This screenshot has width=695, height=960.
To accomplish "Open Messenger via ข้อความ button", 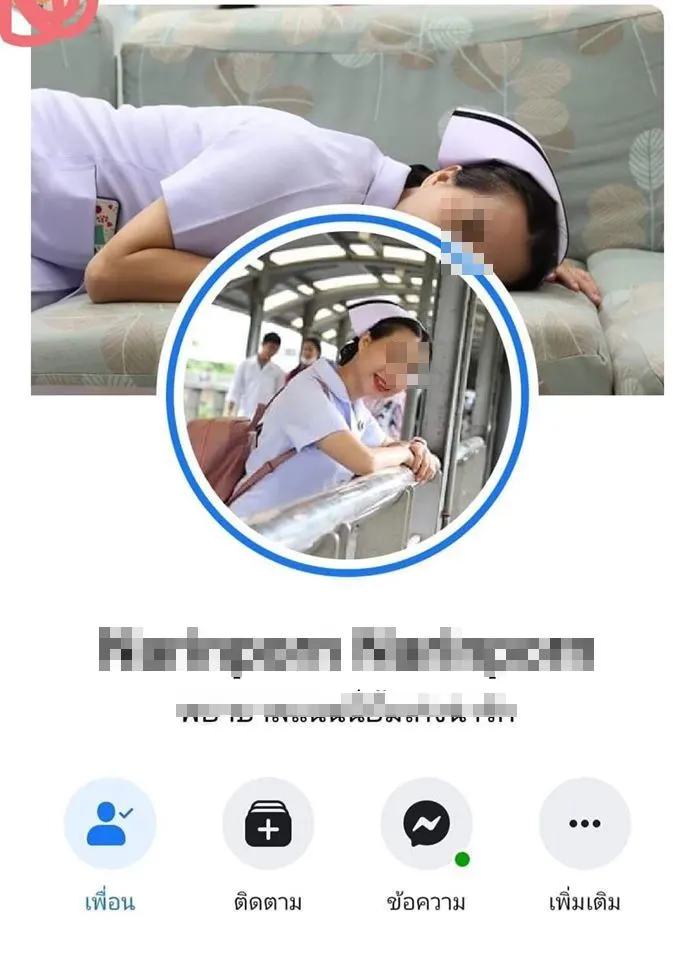I will (x=426, y=824).
